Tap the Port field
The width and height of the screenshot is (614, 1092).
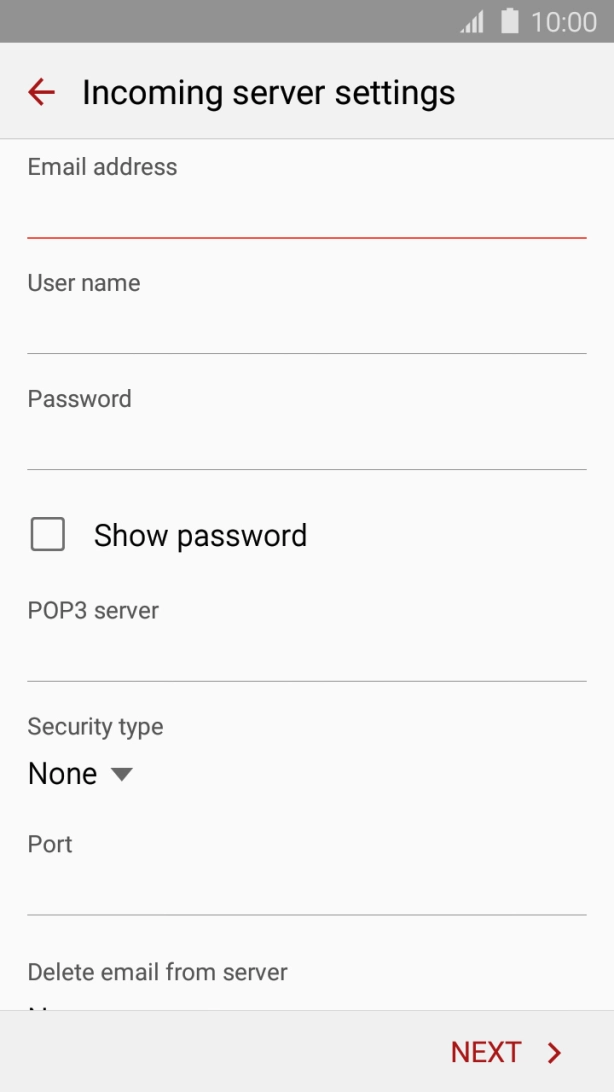pos(307,890)
